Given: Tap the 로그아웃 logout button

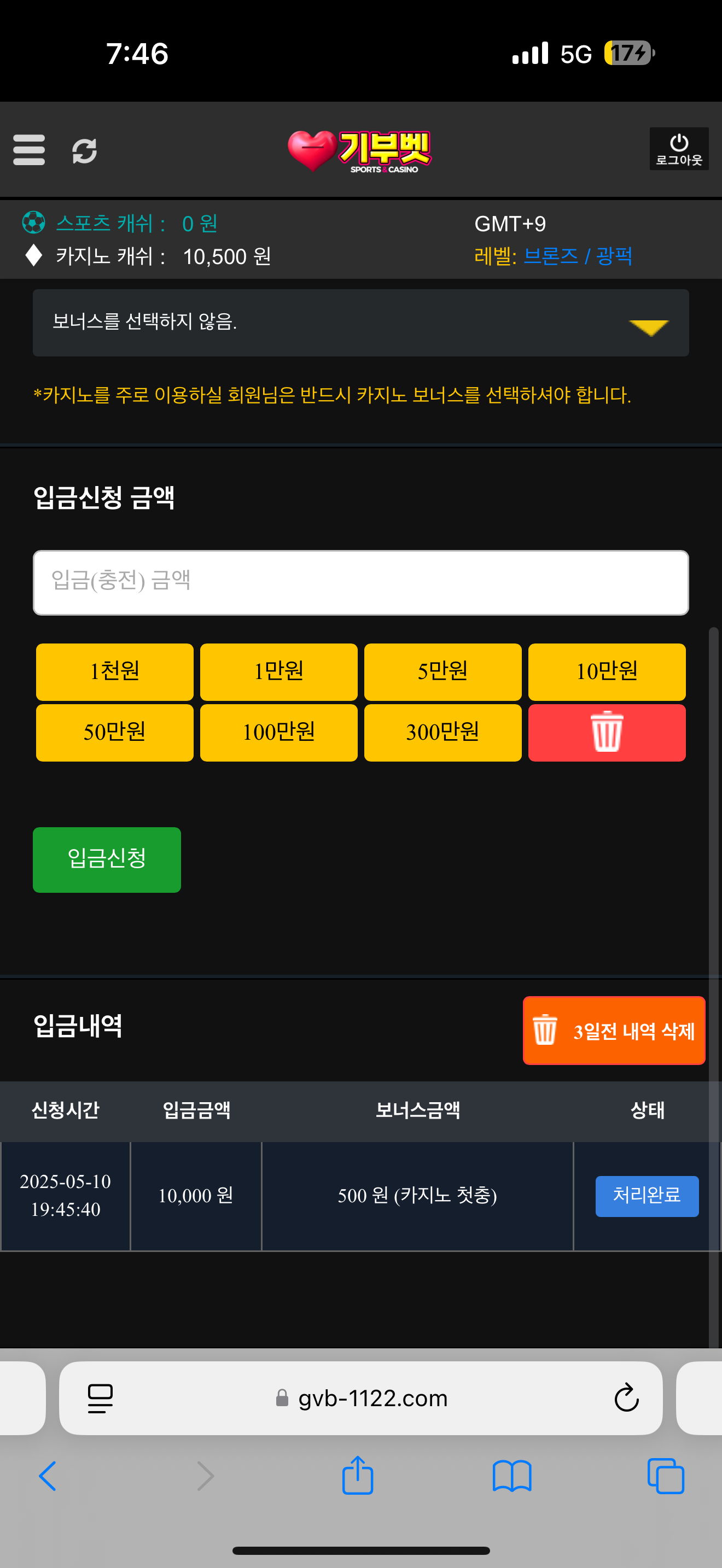Looking at the screenshot, I should (678, 149).
